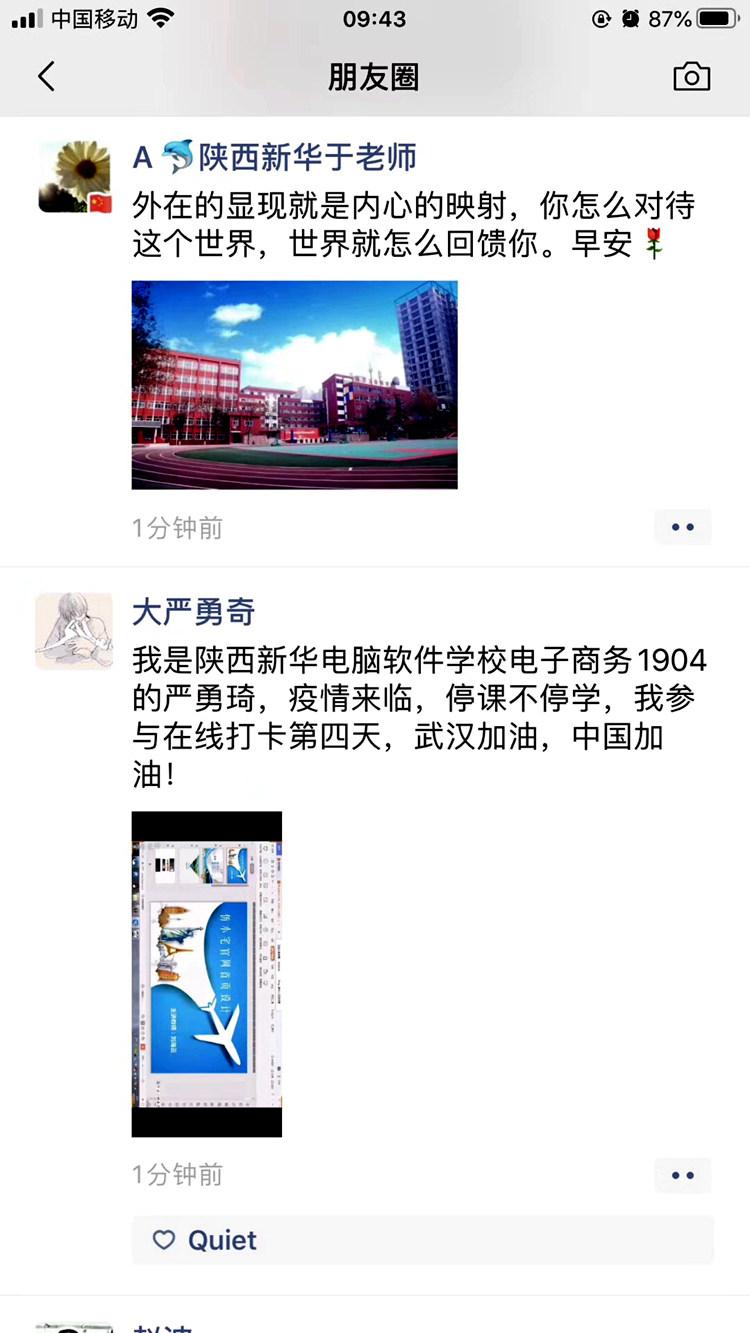View the school campus photo
750x1333 pixels.
coord(294,385)
